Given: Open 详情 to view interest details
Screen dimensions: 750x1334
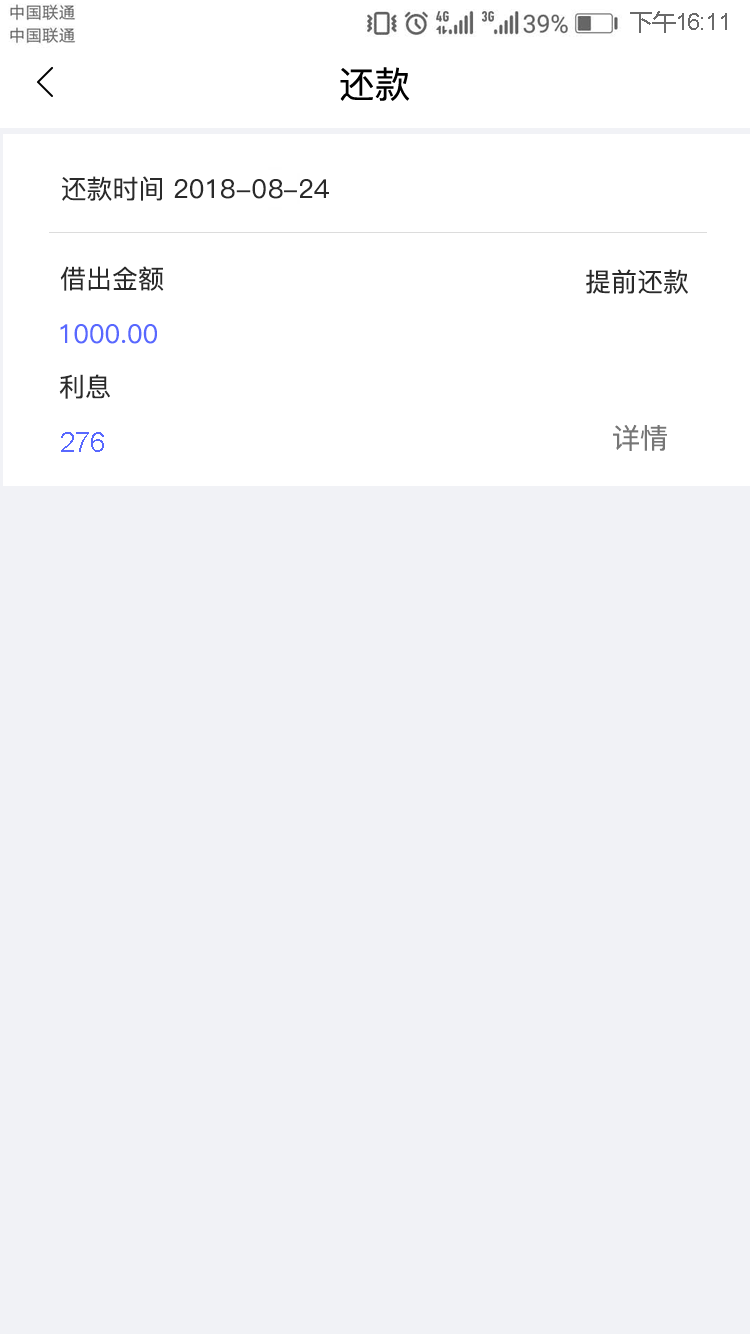Looking at the screenshot, I should tap(640, 438).
